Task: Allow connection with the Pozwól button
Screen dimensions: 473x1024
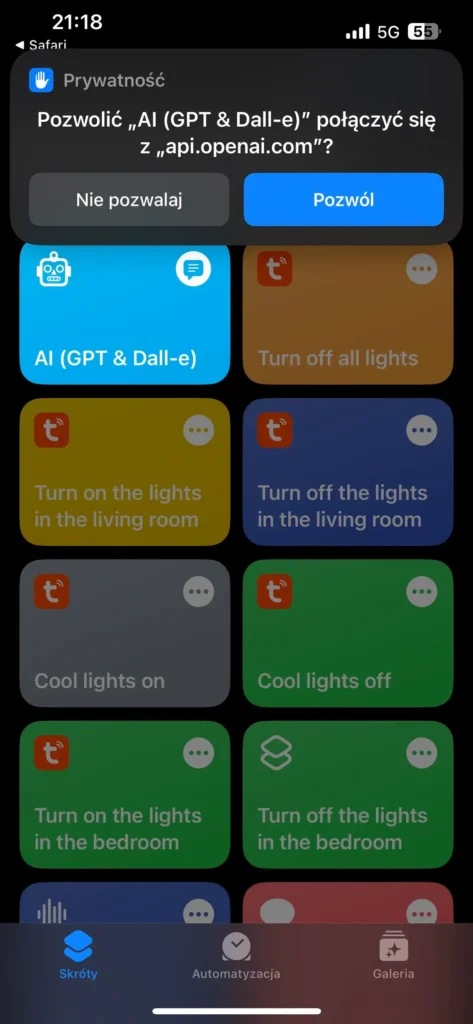Action: [344, 200]
